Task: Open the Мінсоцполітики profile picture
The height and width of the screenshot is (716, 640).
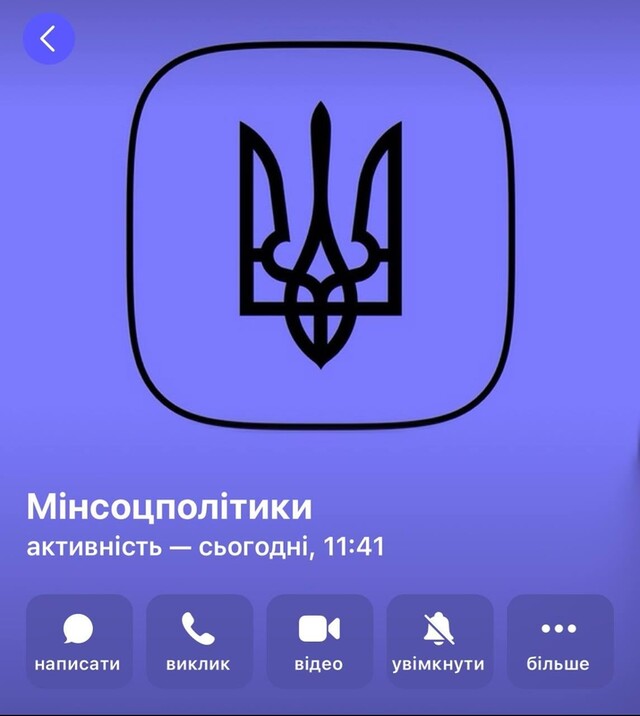Action: 320,236
